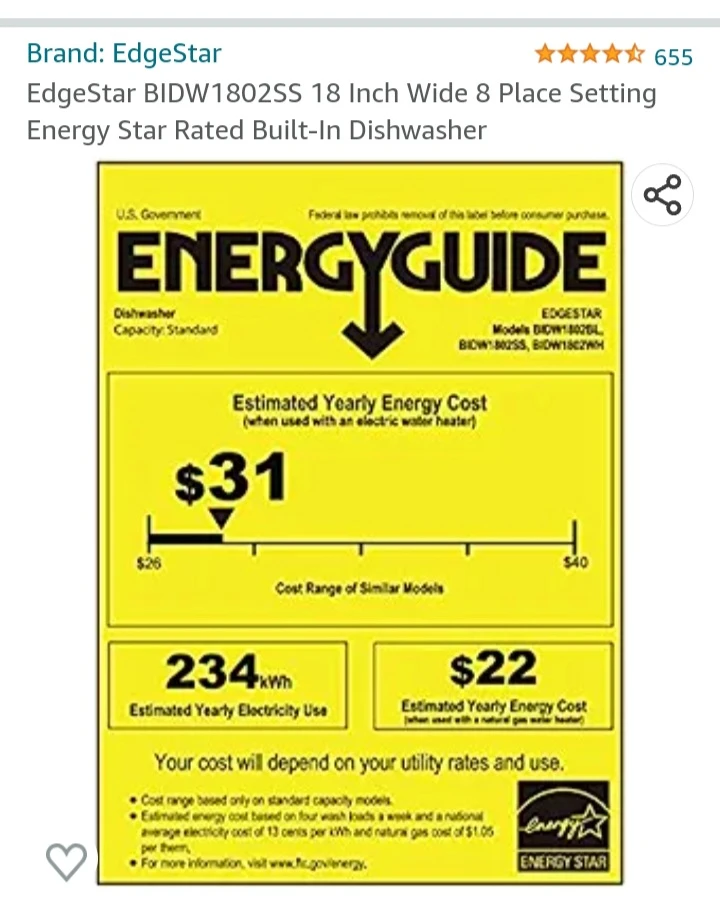Click the Energy Star swirl emblem

pyautogui.click(x=561, y=819)
